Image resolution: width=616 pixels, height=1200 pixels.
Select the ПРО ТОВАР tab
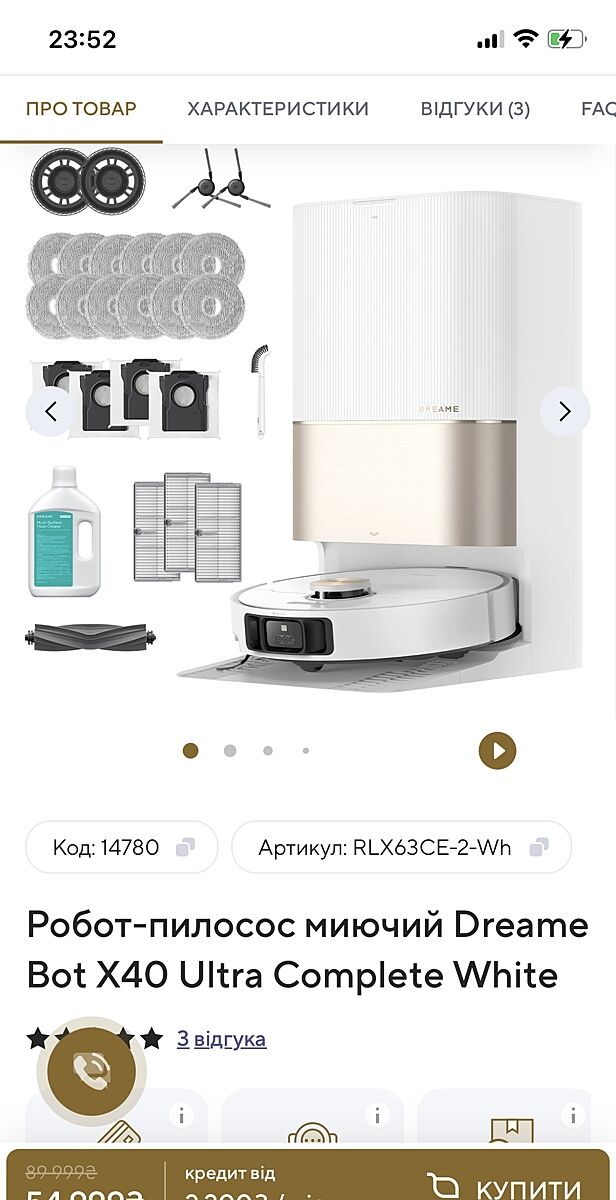(81, 109)
